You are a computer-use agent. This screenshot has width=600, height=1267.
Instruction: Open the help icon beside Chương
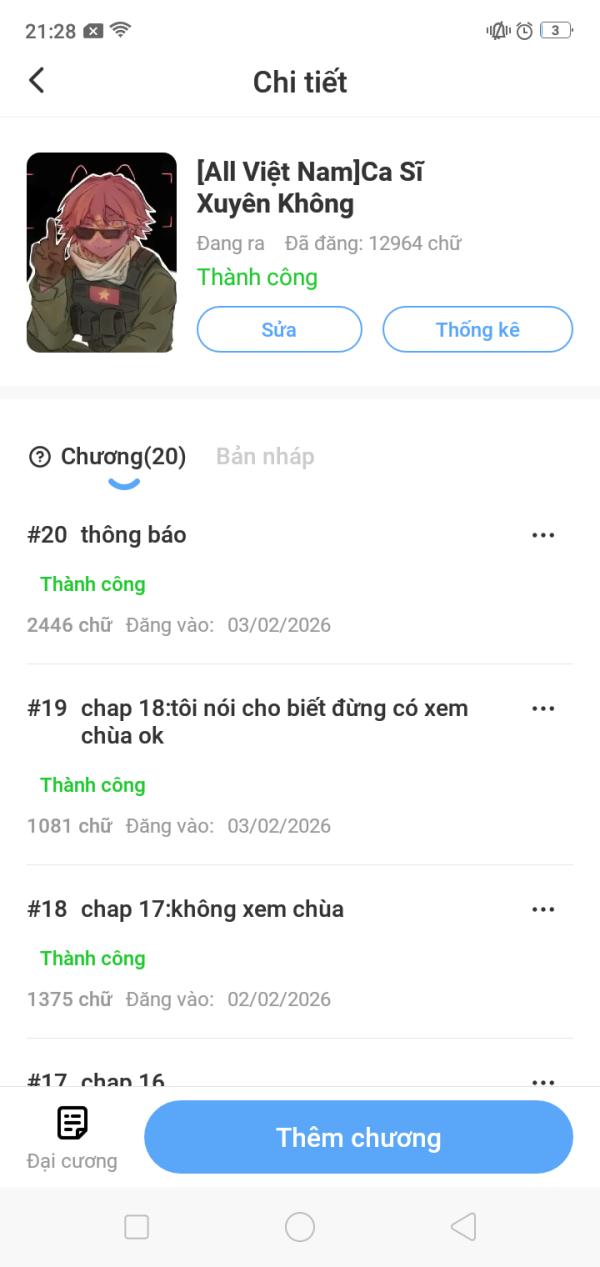pyautogui.click(x=40, y=458)
